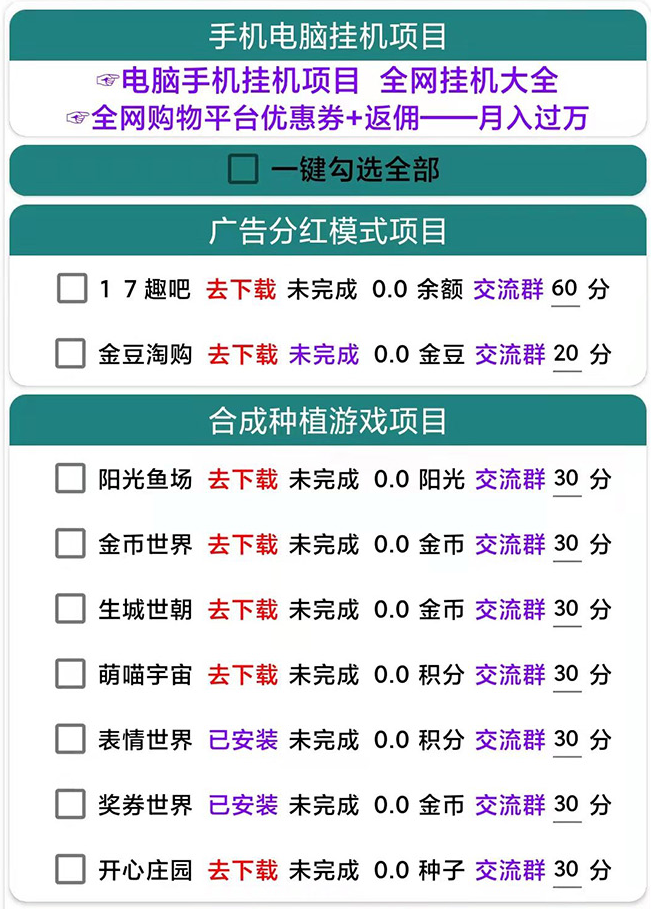Open the 交流群 link for 阳光鱼场
This screenshot has height=909, width=651.
[510, 480]
